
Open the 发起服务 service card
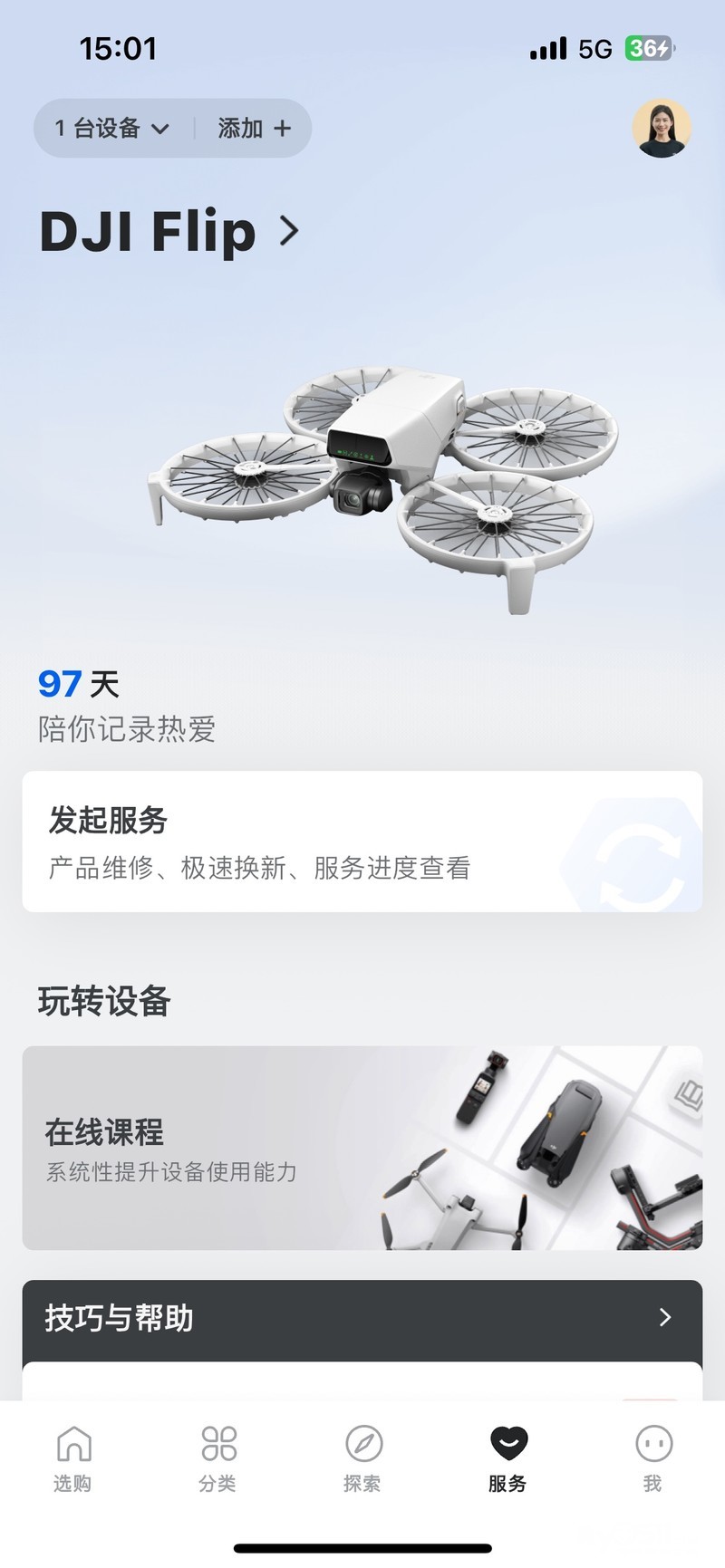point(362,842)
